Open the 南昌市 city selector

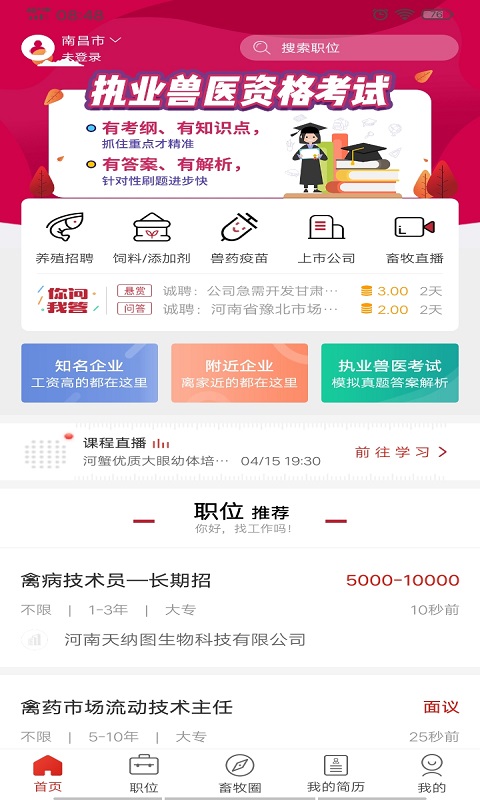click(x=91, y=40)
